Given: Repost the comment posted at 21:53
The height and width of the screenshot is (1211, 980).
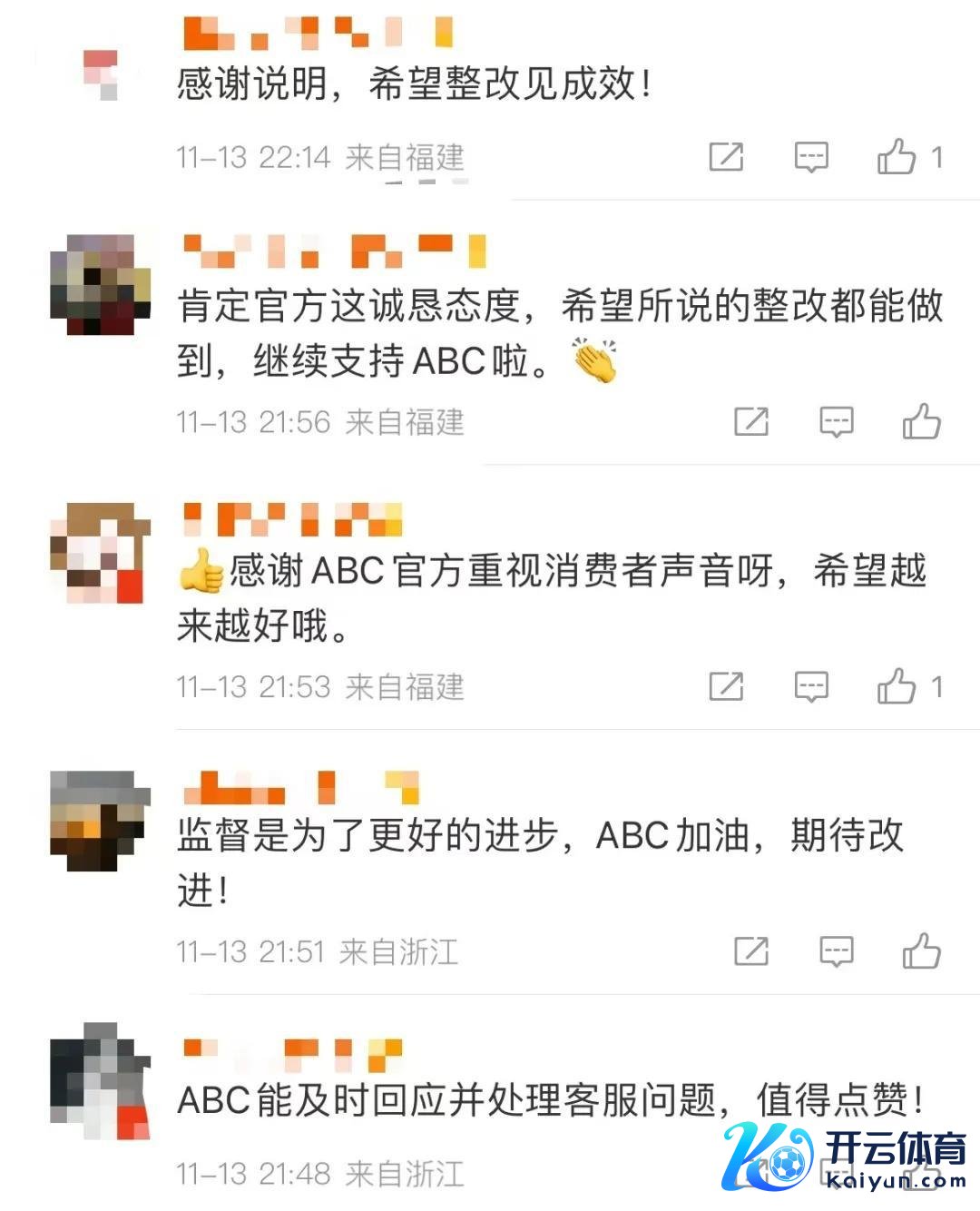Looking at the screenshot, I should point(726,687).
